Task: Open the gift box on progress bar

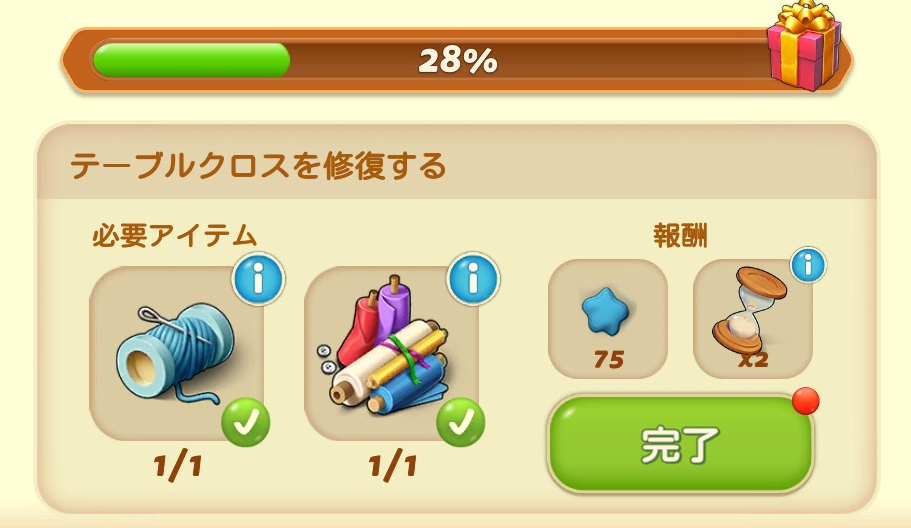Action: tap(803, 47)
